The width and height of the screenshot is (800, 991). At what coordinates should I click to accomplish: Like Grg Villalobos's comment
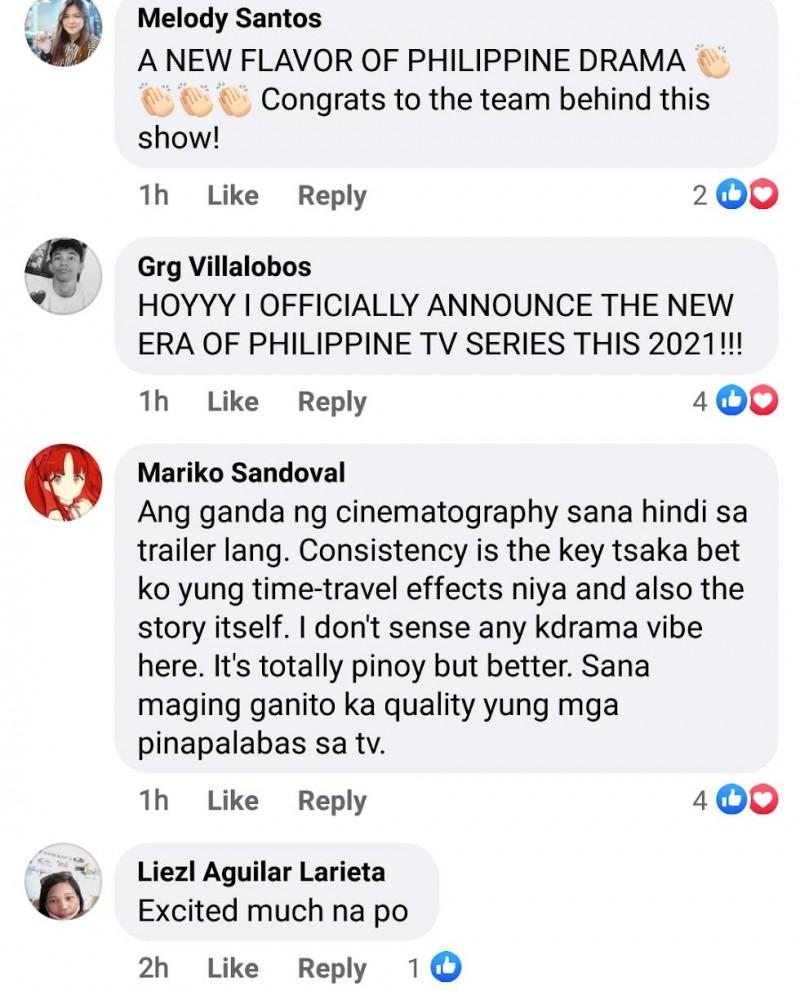(x=232, y=401)
